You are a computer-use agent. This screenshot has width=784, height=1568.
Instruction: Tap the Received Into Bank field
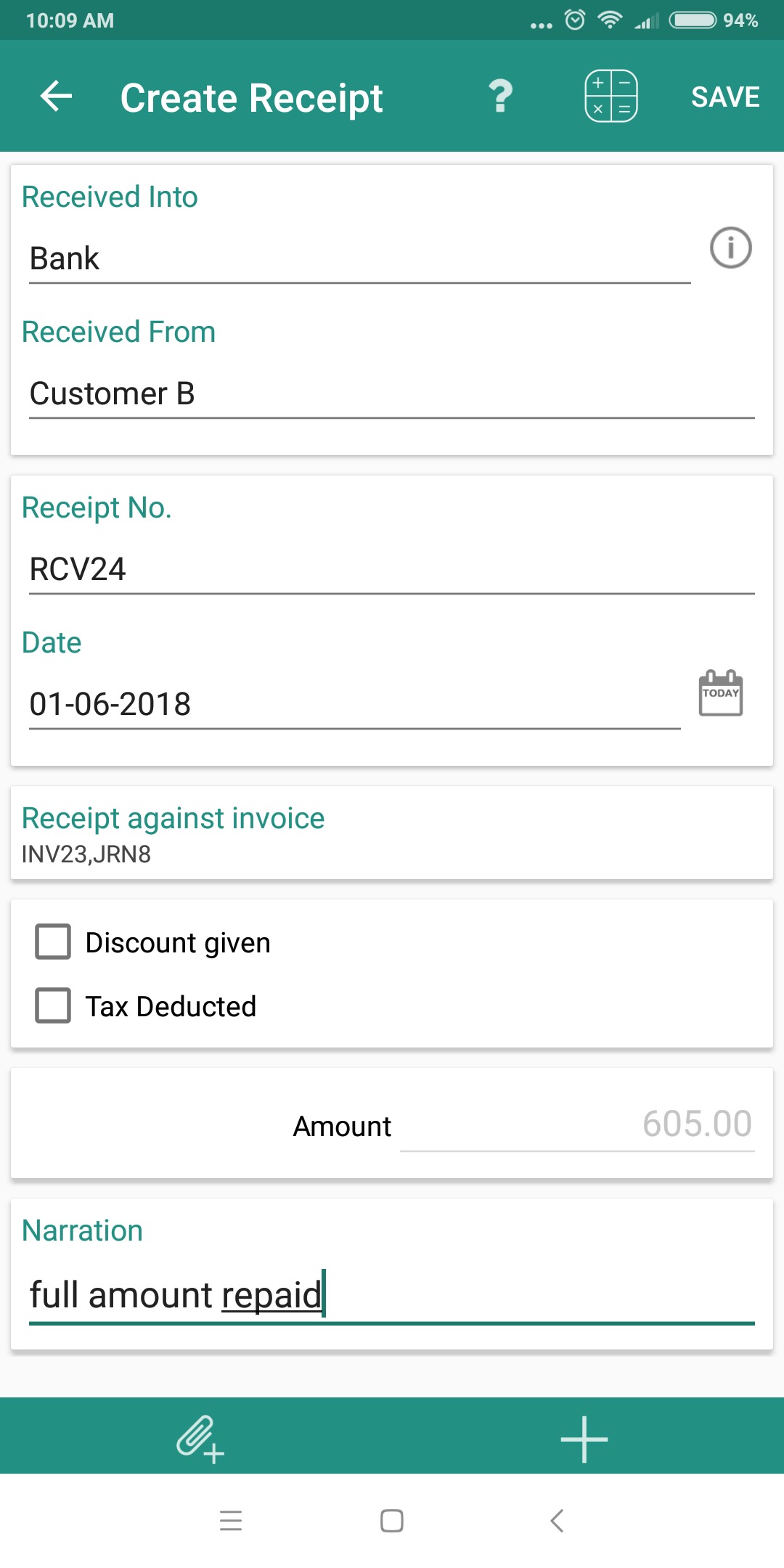pyautogui.click(x=359, y=259)
